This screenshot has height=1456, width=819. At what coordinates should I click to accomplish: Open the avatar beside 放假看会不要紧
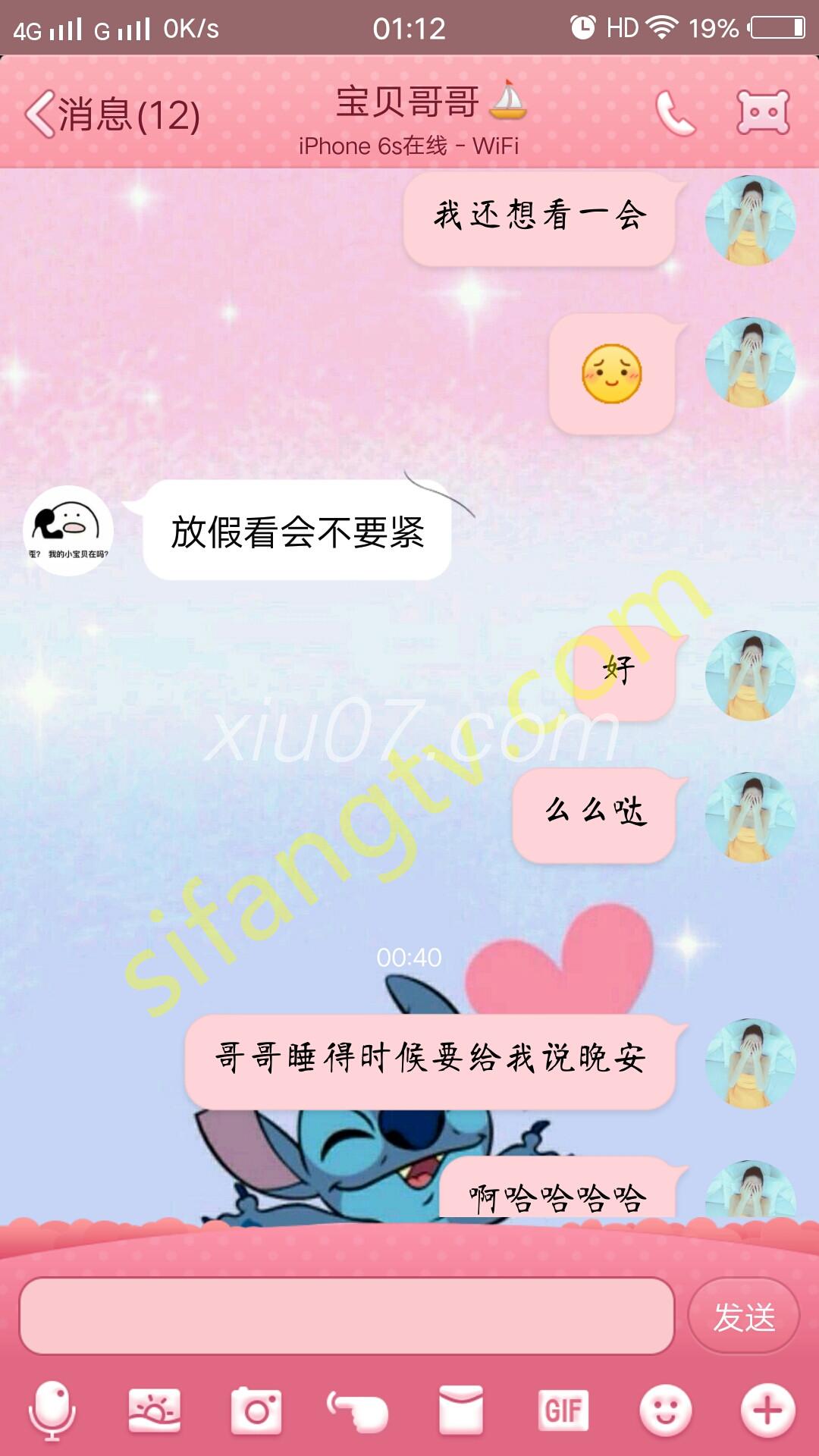pyautogui.click(x=68, y=530)
